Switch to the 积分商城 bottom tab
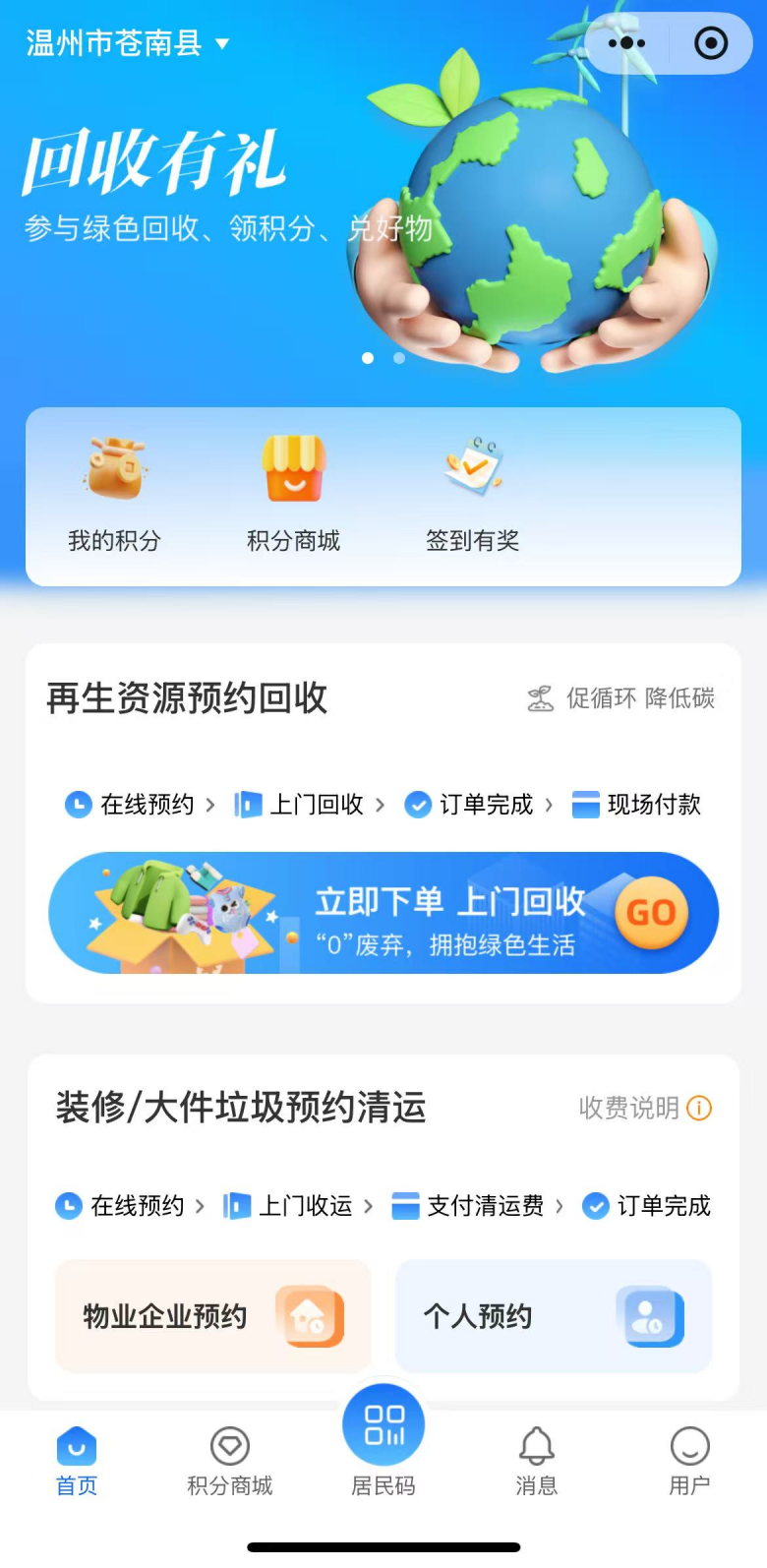The width and height of the screenshot is (767, 1568). pos(230,1461)
